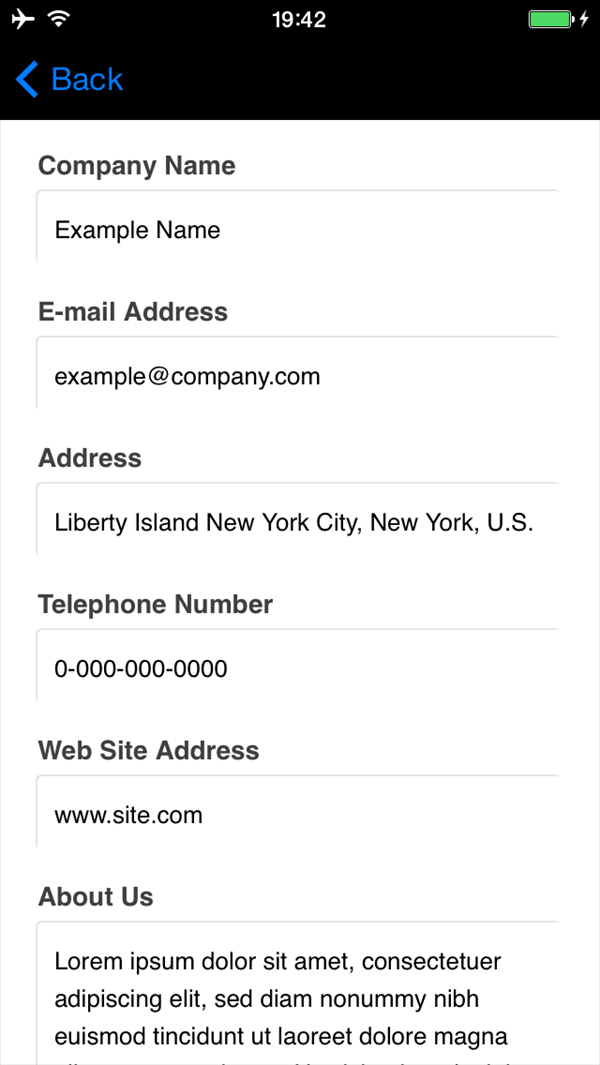Image resolution: width=600 pixels, height=1065 pixels.
Task: Focus the Telephone Number field
Action: (298, 665)
